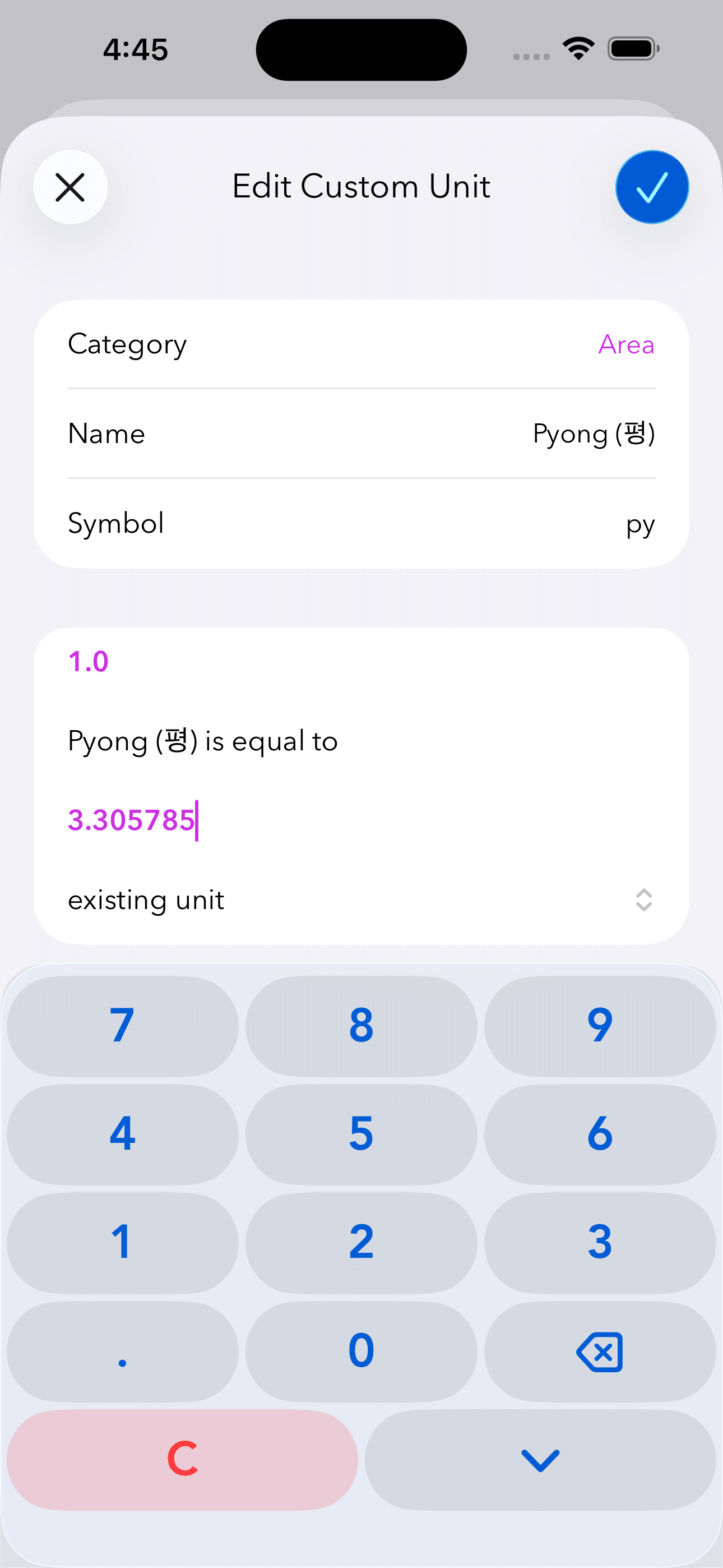Add digit 6 from the keypad

click(600, 1134)
